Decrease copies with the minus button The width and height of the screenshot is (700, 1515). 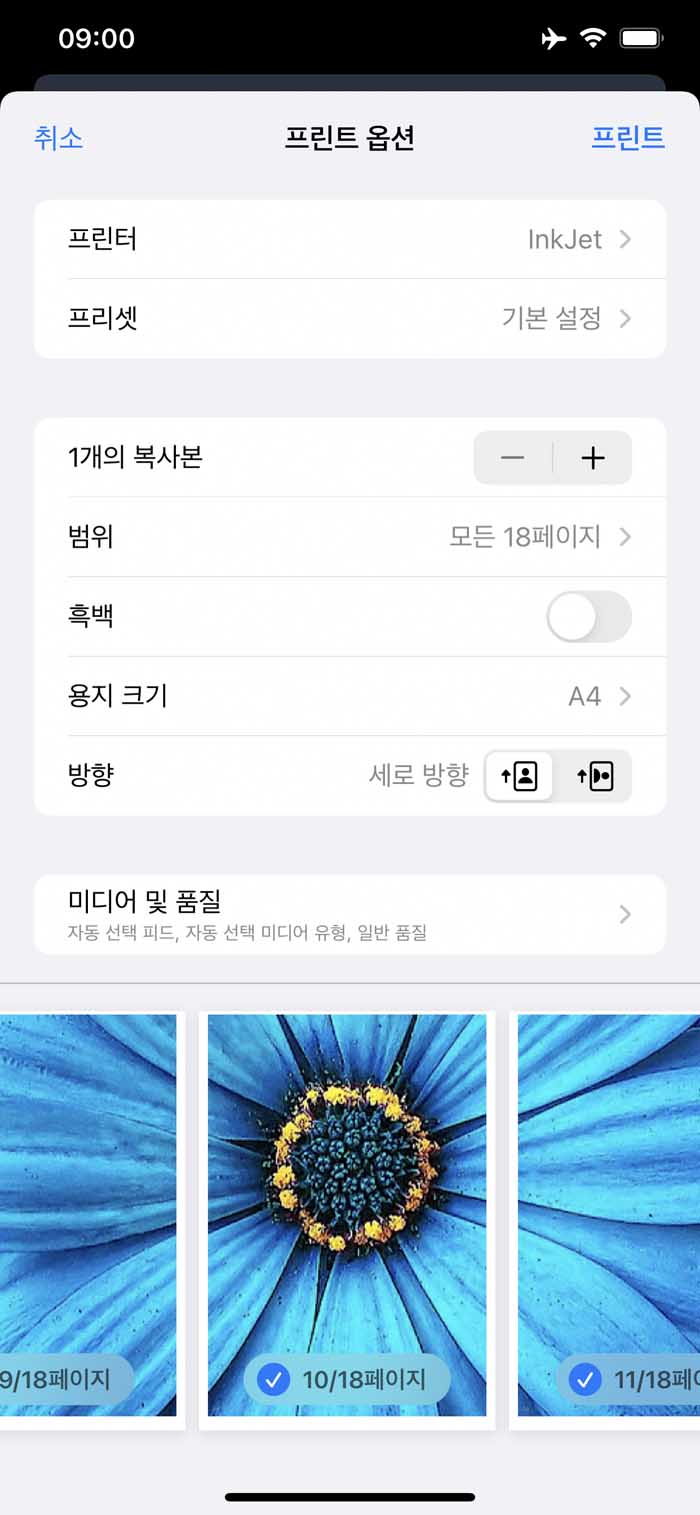[x=513, y=458]
